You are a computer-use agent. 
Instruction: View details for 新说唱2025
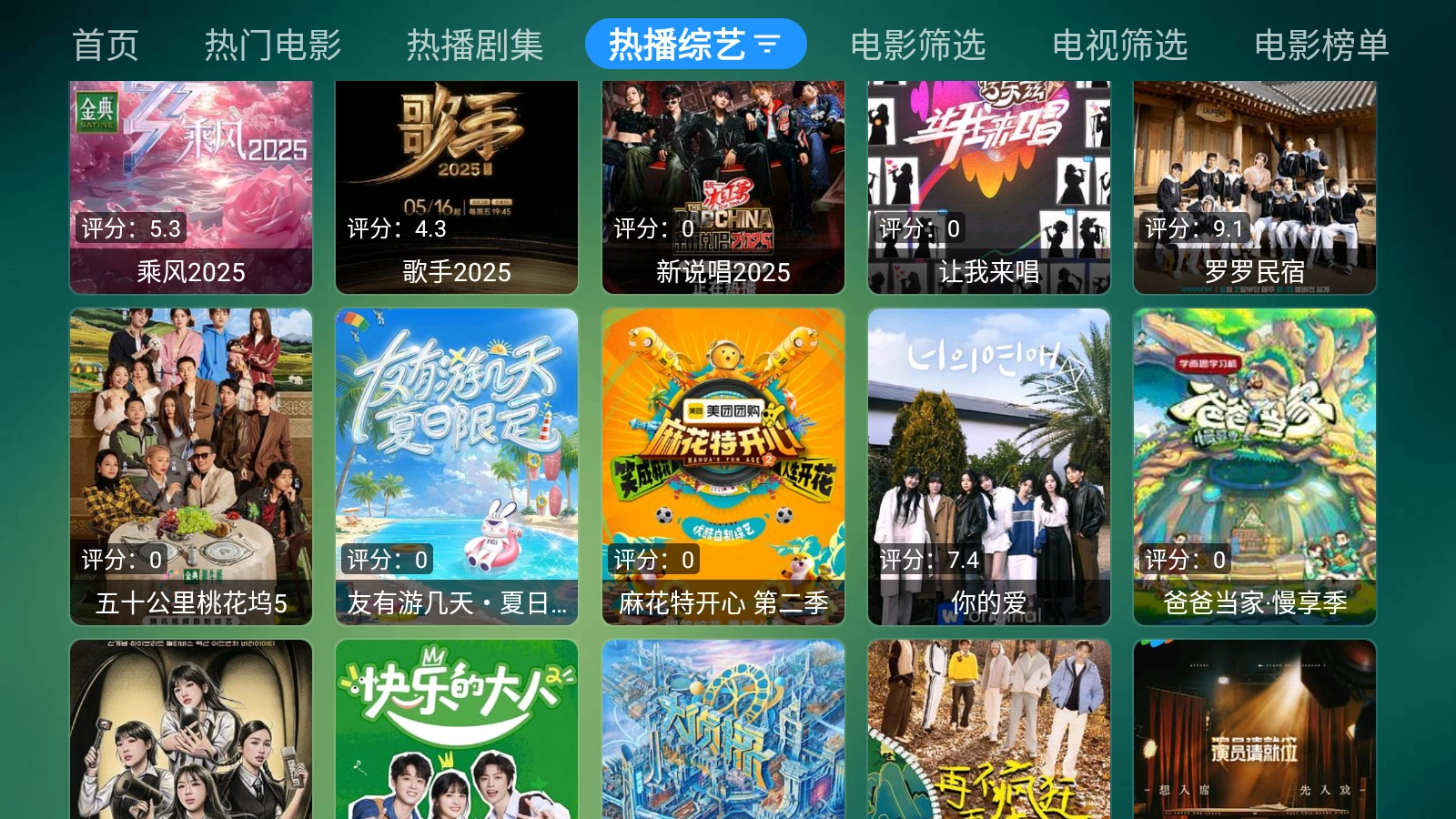coord(723,187)
